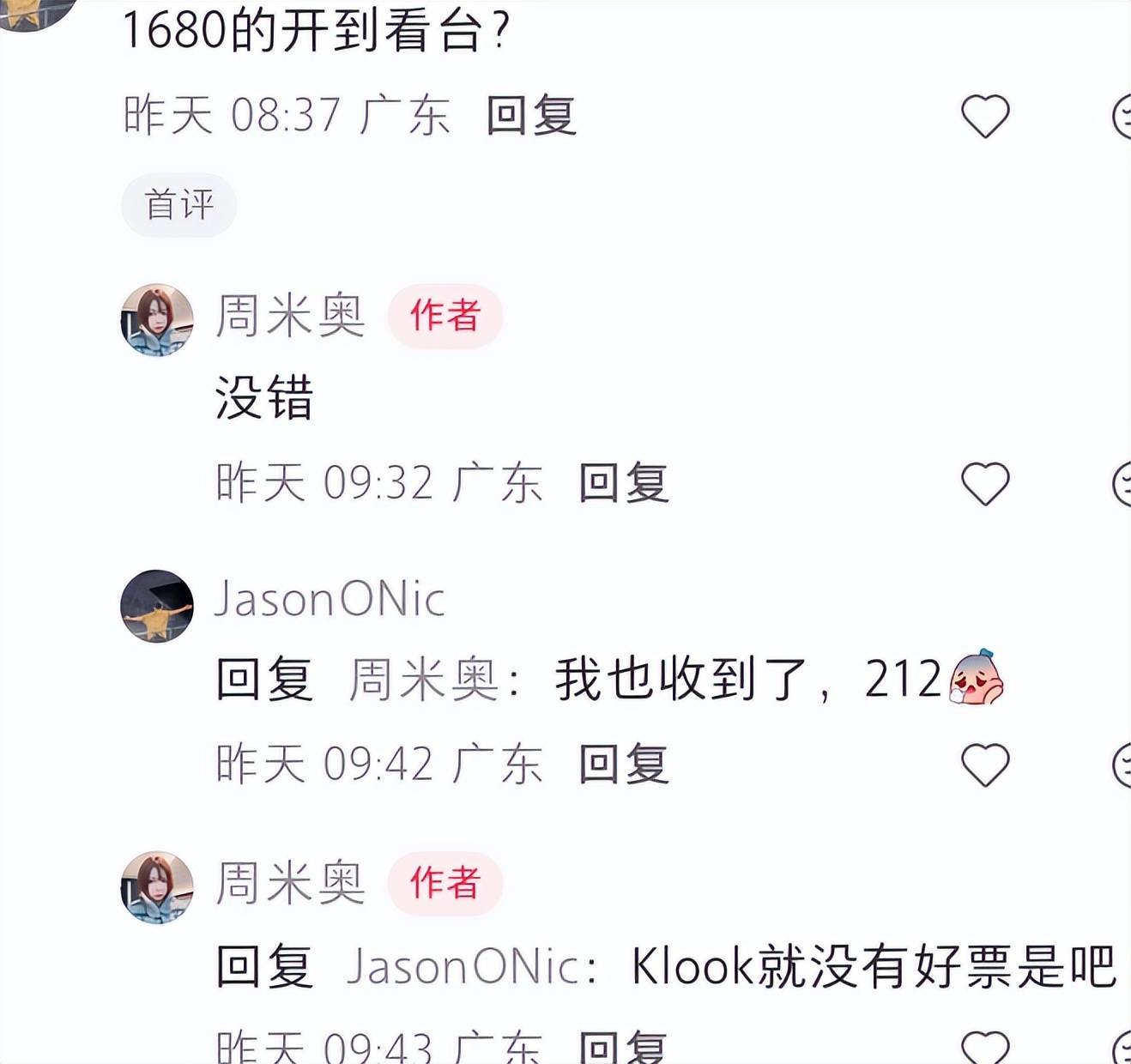
Task: Dislike 周米奥's 09:32 comment
Action: click(1122, 483)
